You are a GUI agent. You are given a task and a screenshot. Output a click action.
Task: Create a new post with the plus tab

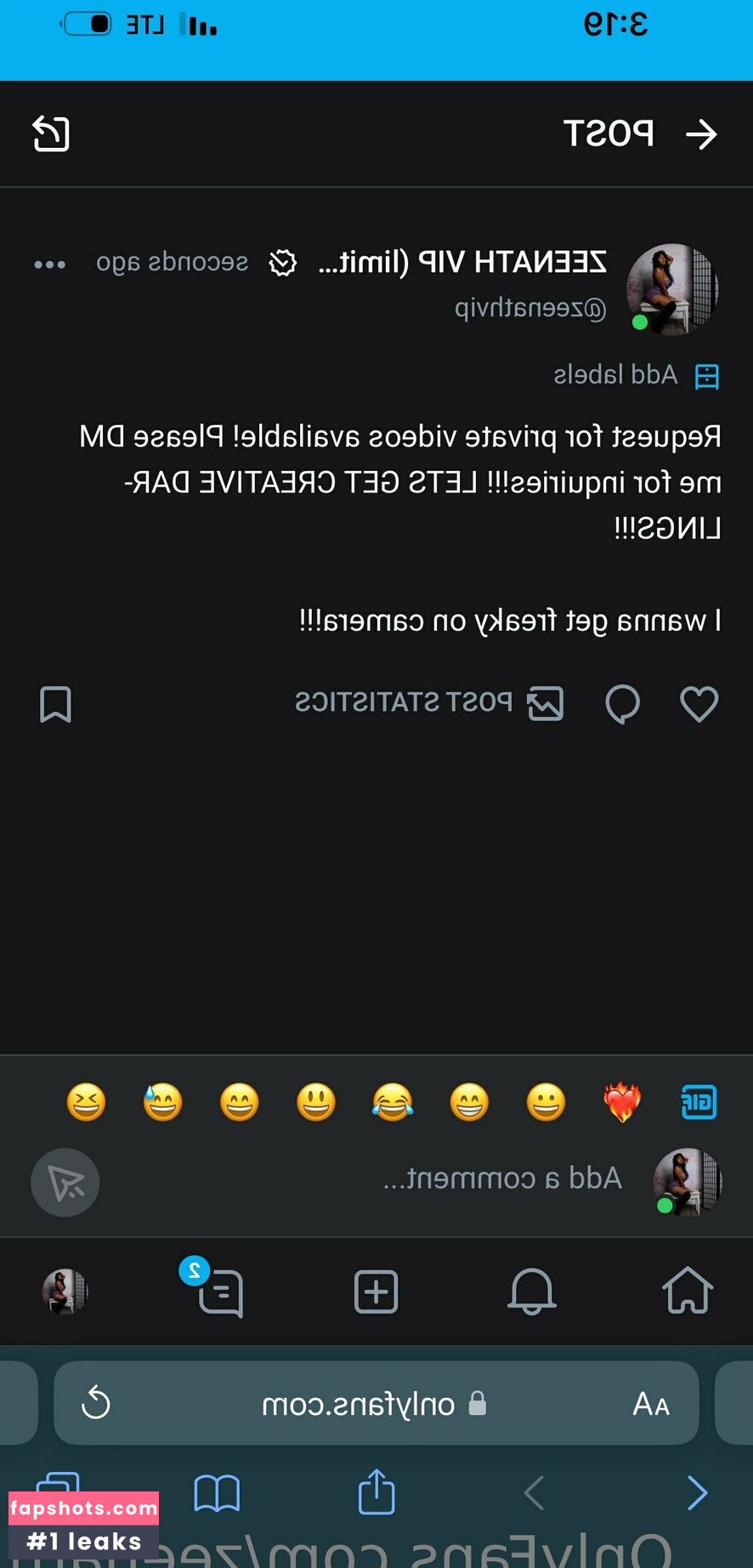pyautogui.click(x=376, y=1292)
